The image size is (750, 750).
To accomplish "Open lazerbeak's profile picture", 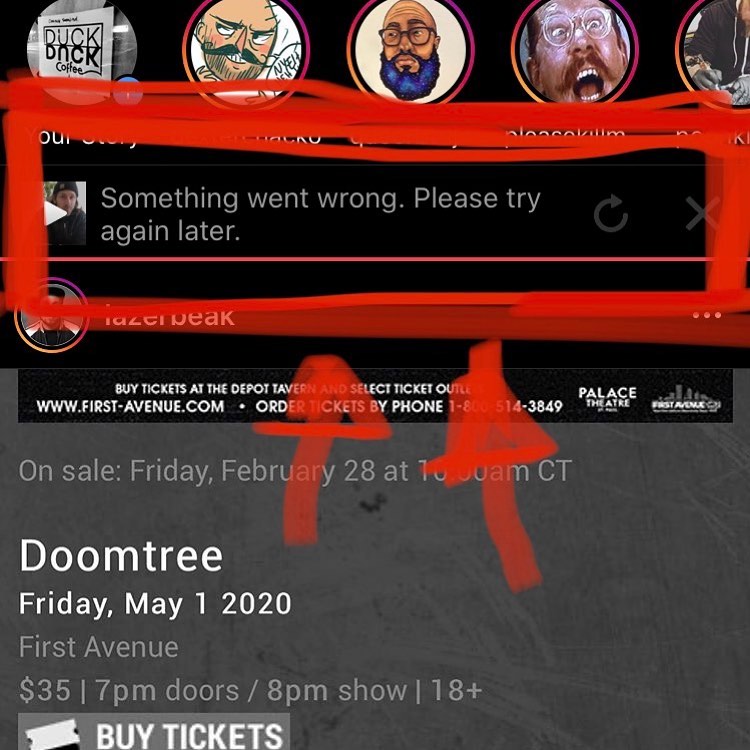I will tap(51, 315).
